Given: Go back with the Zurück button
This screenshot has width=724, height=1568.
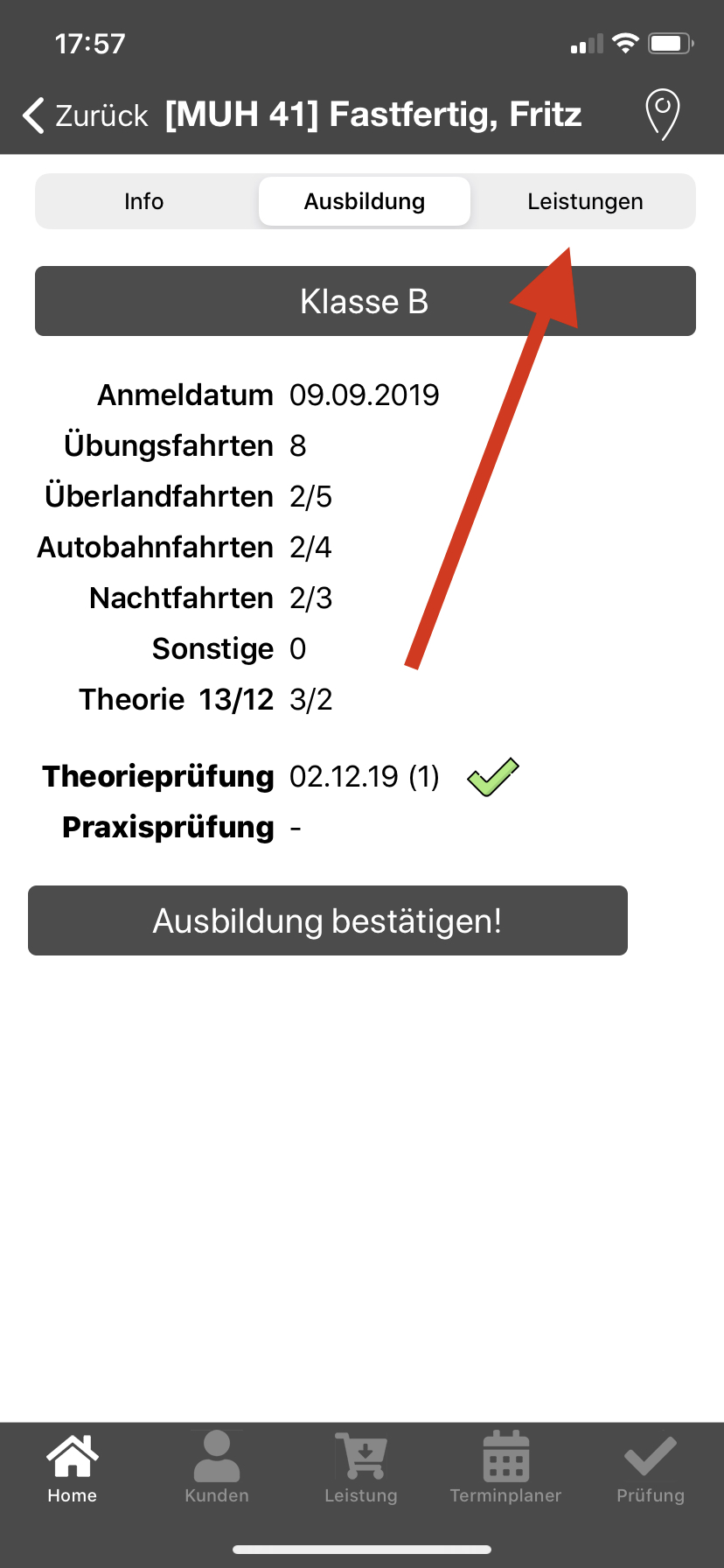Looking at the screenshot, I should pos(86,115).
